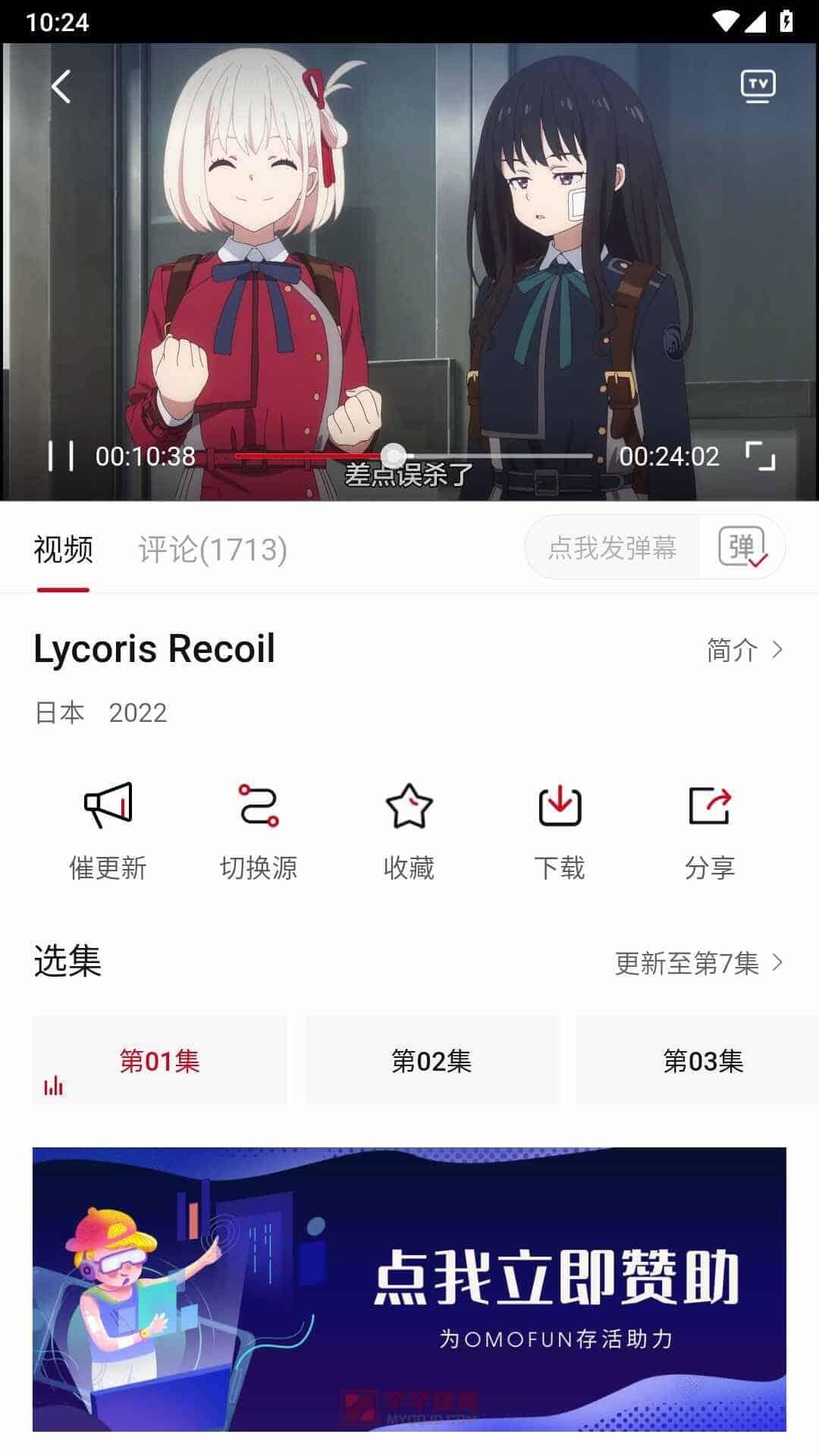
Task: Toggle favorite status for Lycoris Recoil
Action: [x=409, y=808]
